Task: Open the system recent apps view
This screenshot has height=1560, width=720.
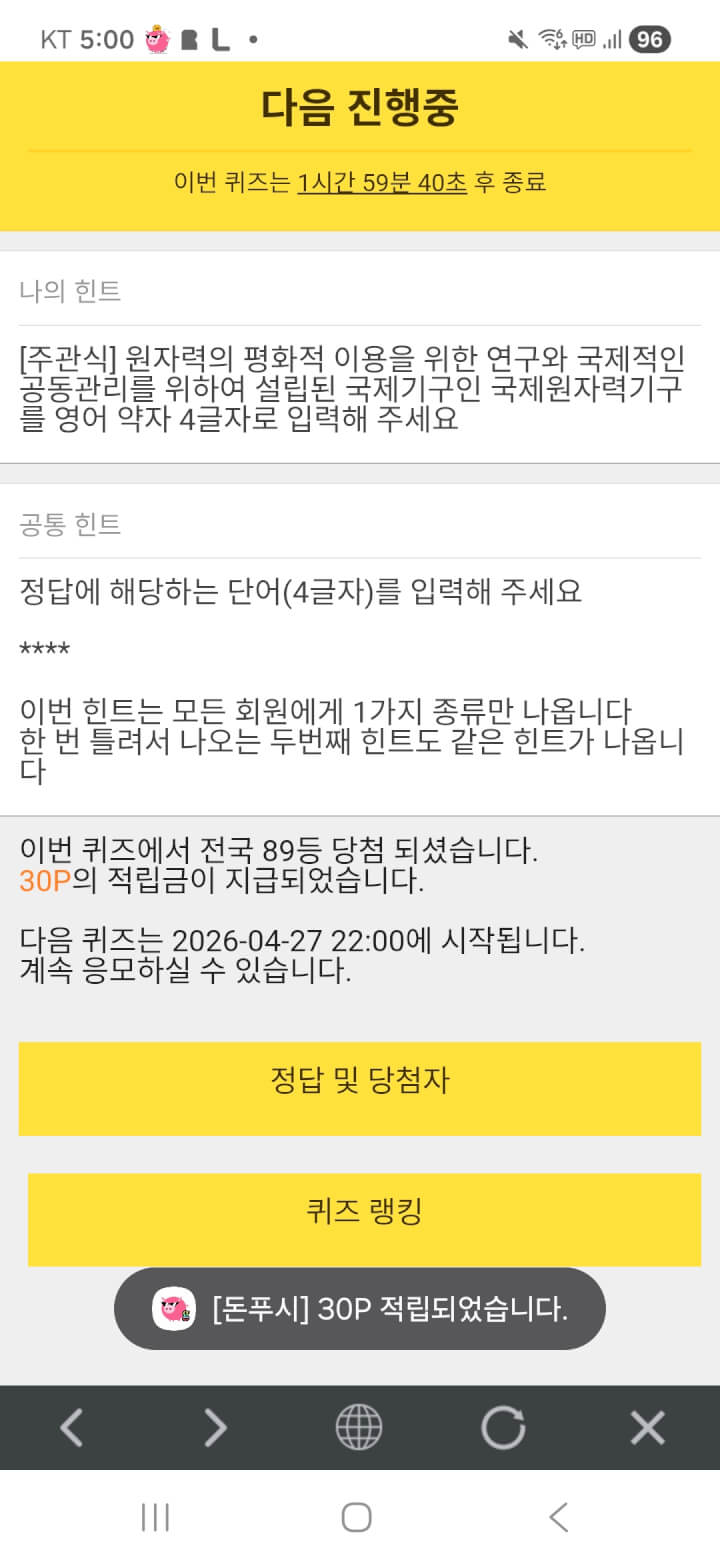Action: (155, 1517)
